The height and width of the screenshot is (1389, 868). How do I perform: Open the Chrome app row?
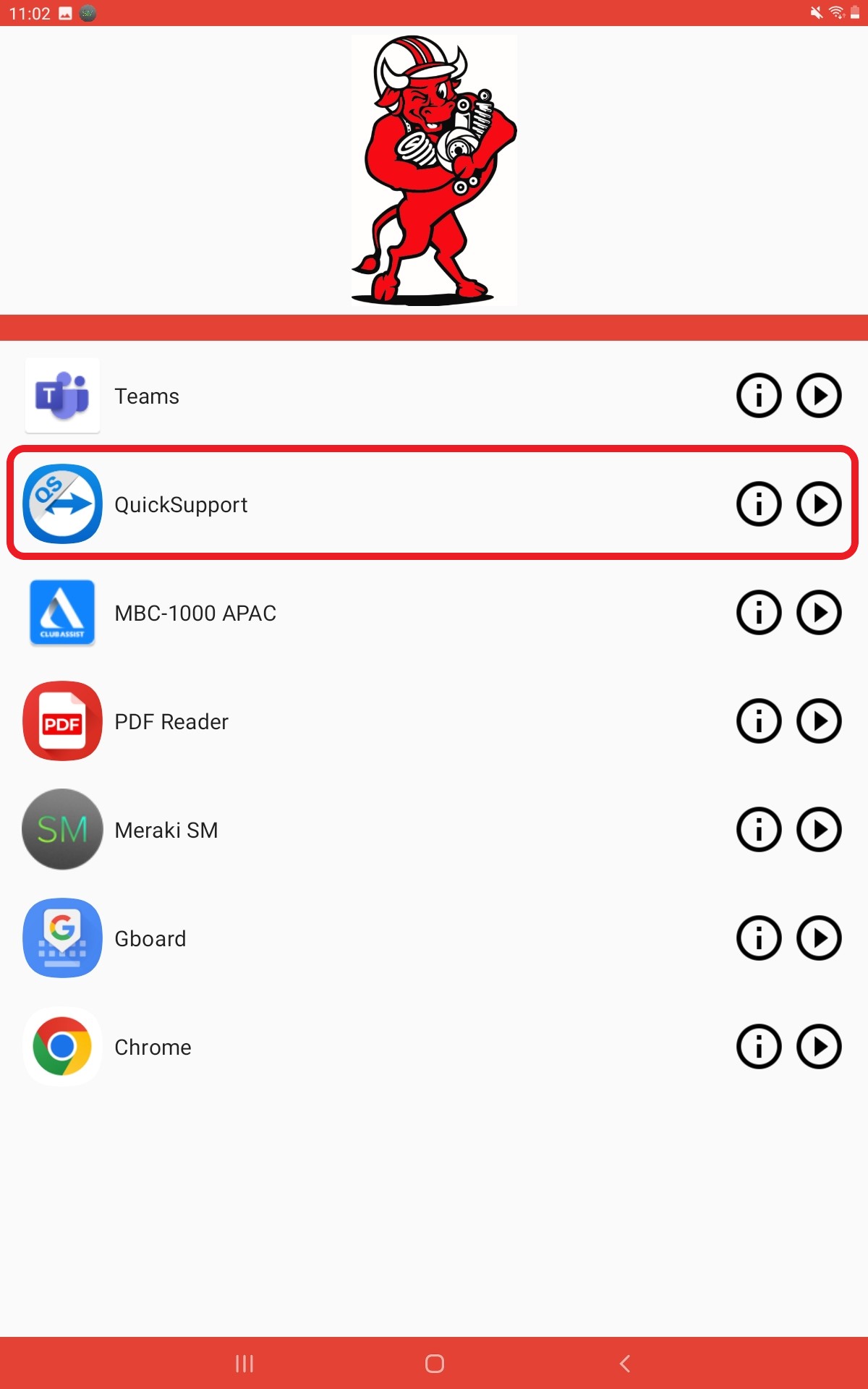pos(153,1048)
